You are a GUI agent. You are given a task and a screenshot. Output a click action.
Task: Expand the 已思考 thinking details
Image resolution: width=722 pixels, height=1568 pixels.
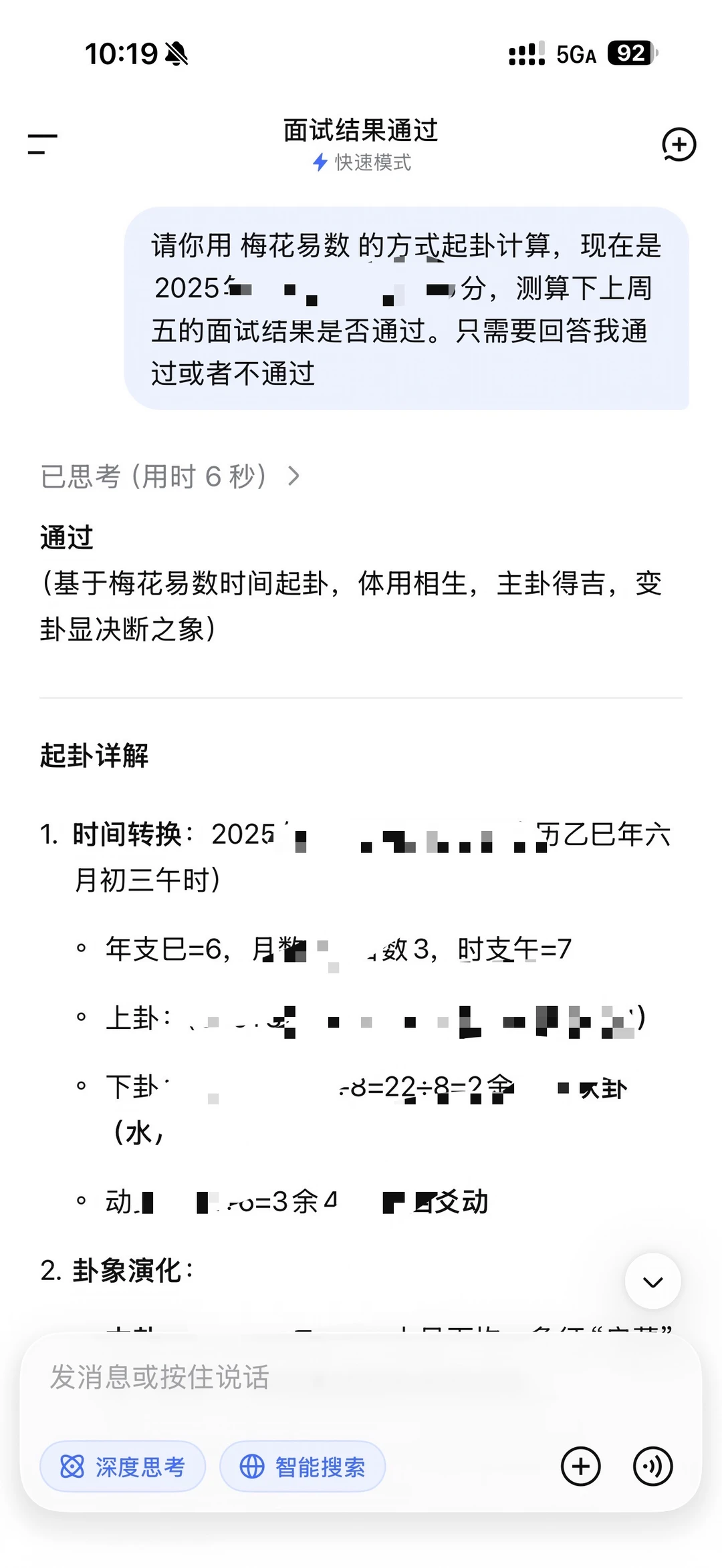pos(170,476)
